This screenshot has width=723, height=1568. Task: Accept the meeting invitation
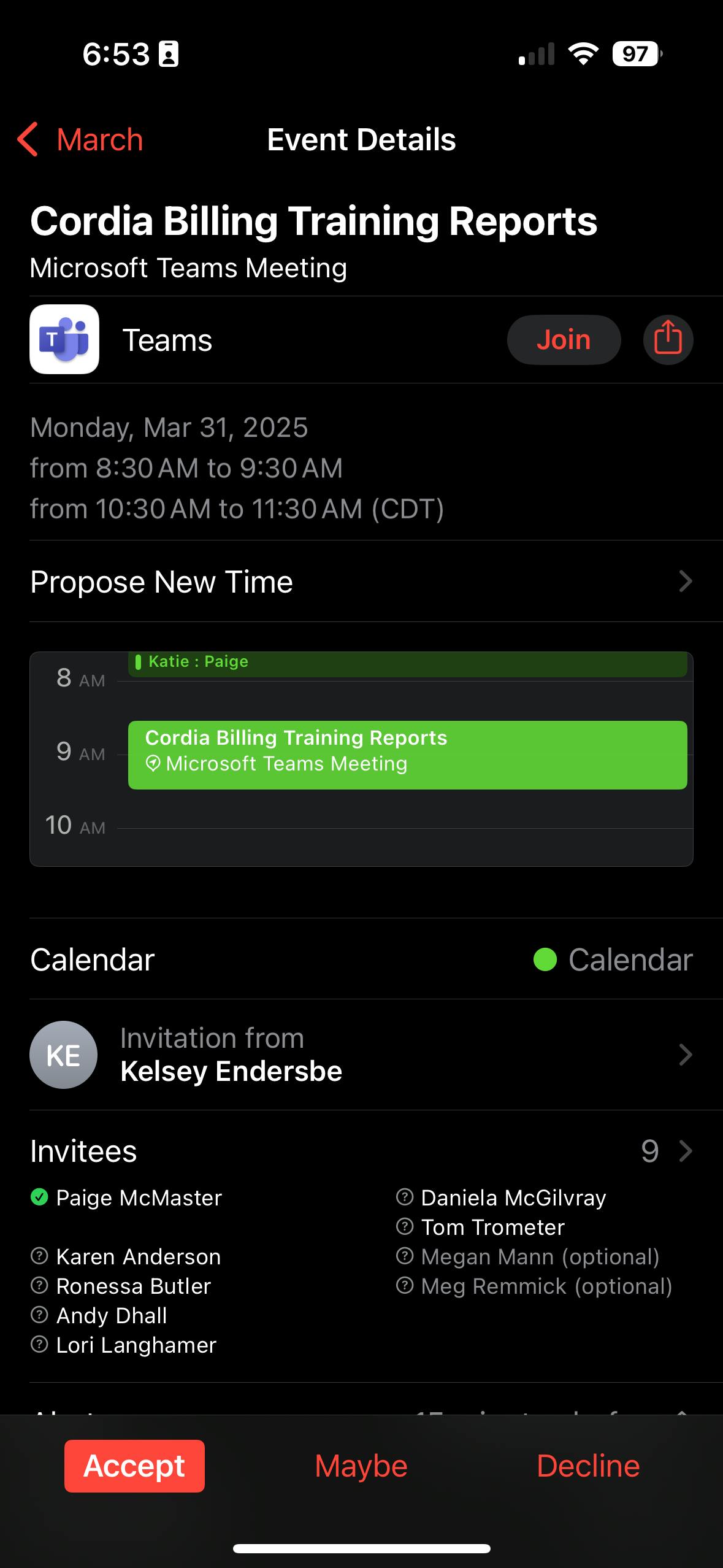[x=134, y=1466]
